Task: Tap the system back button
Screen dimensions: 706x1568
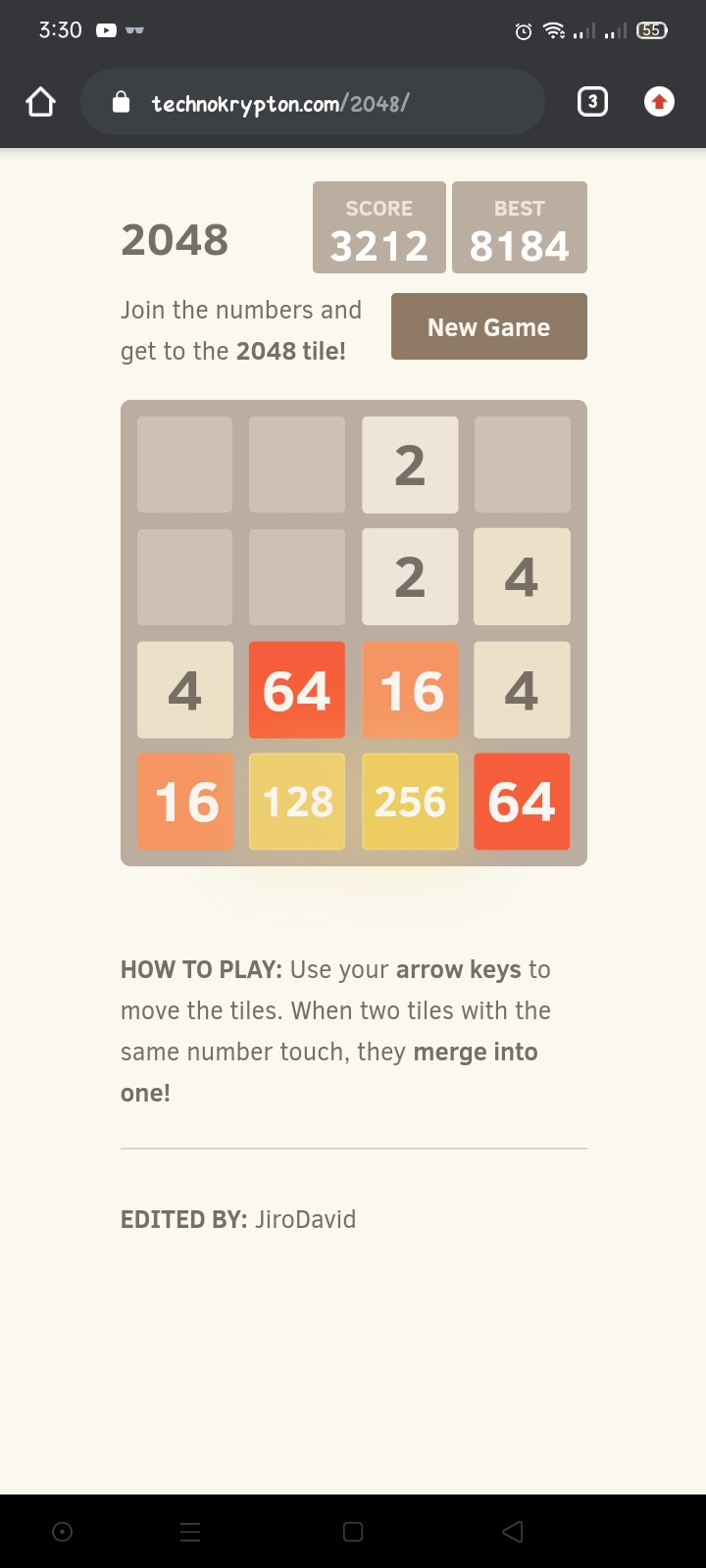Action: (x=512, y=1532)
